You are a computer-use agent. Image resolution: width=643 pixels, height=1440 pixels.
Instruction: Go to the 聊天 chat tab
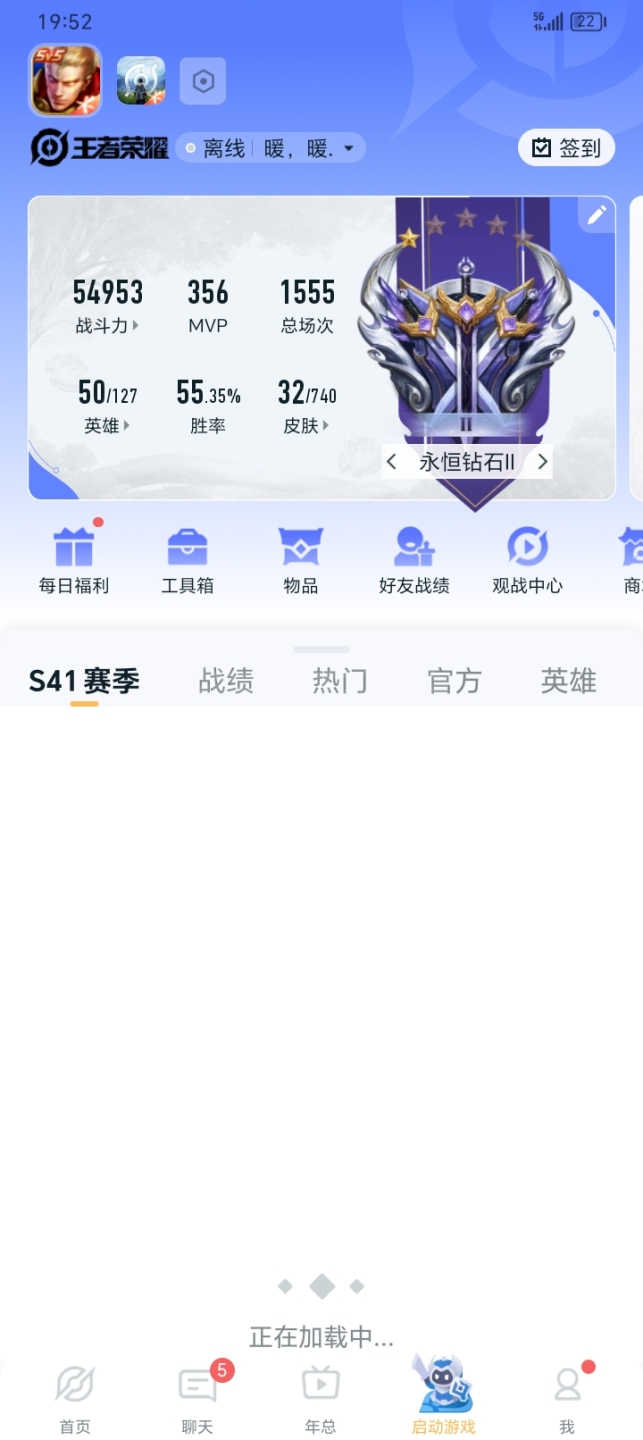[x=197, y=1397]
